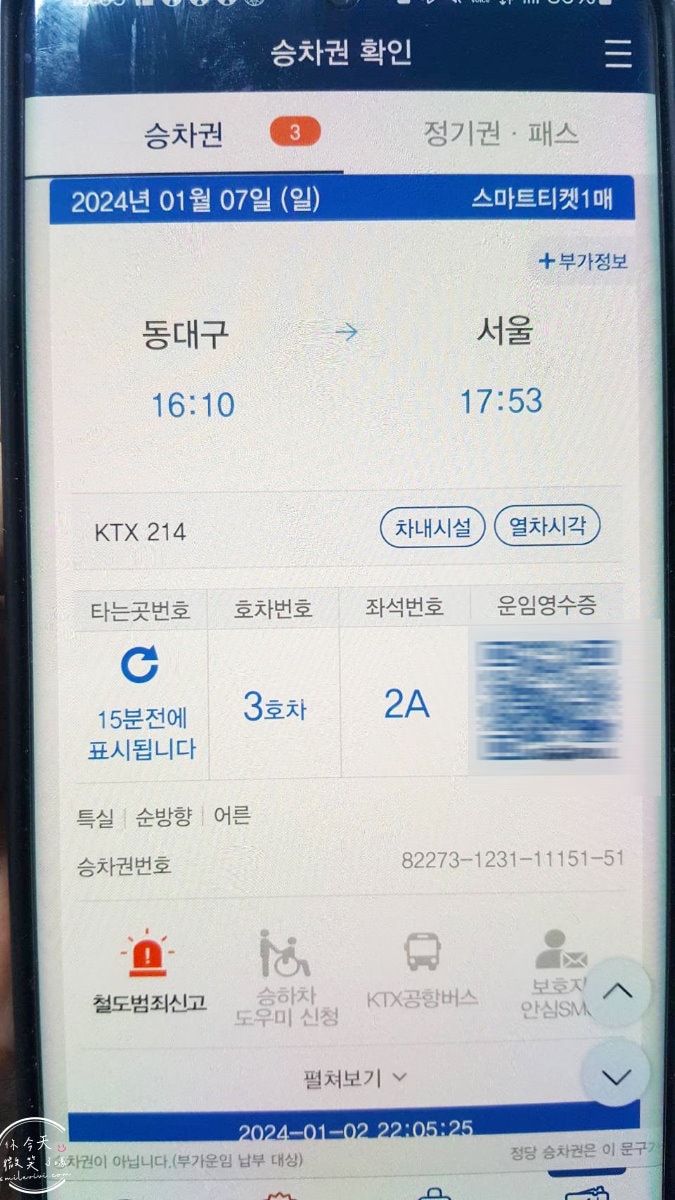
Task: Open KTX공항버스 airport bus
Action: pos(422,970)
